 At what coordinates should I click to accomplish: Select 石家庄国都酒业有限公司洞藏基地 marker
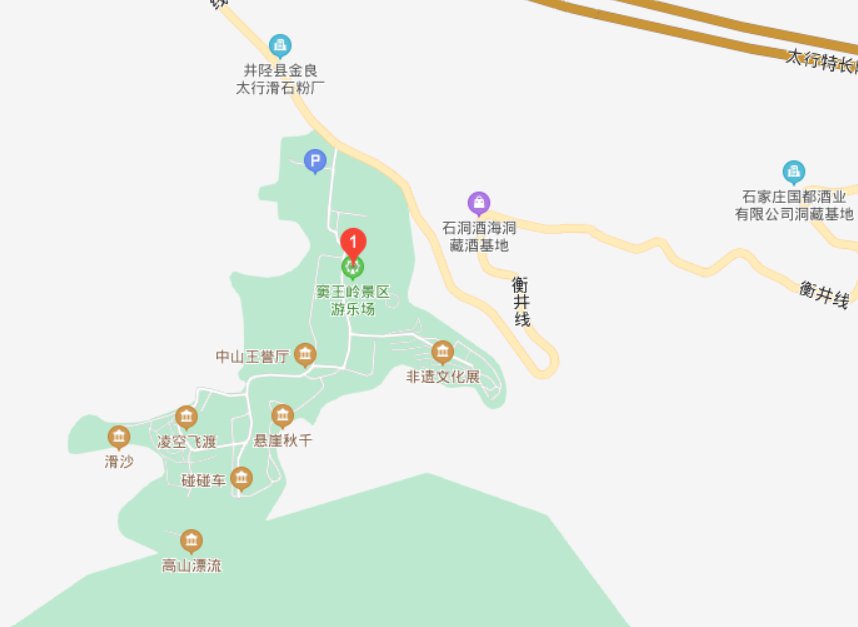tap(794, 172)
